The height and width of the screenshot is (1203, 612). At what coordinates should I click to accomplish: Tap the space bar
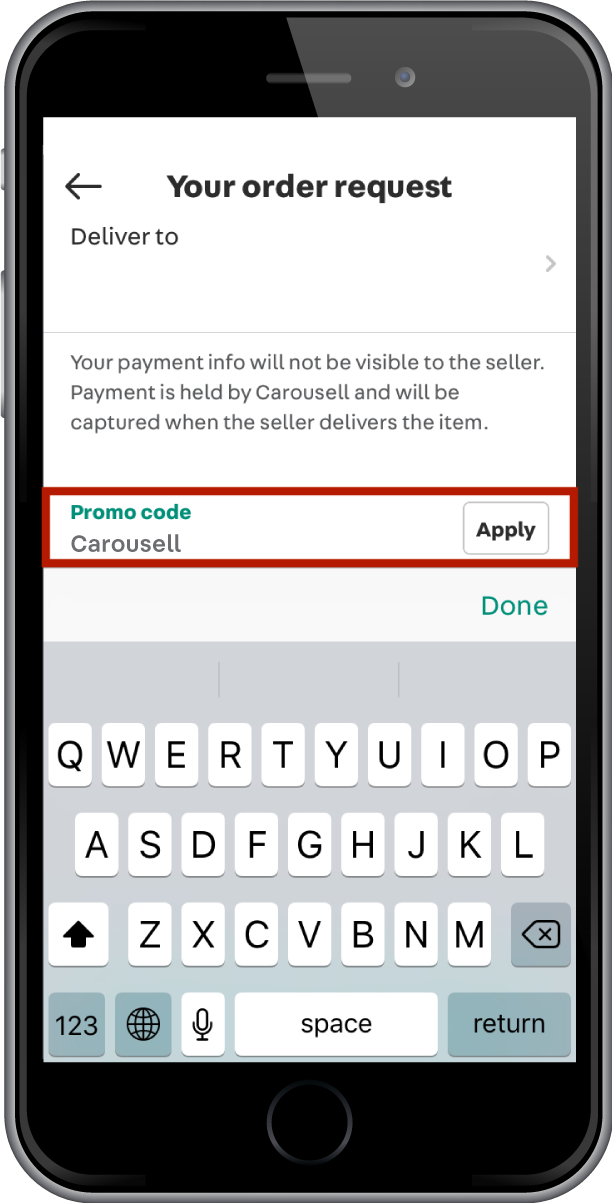[x=336, y=1024]
